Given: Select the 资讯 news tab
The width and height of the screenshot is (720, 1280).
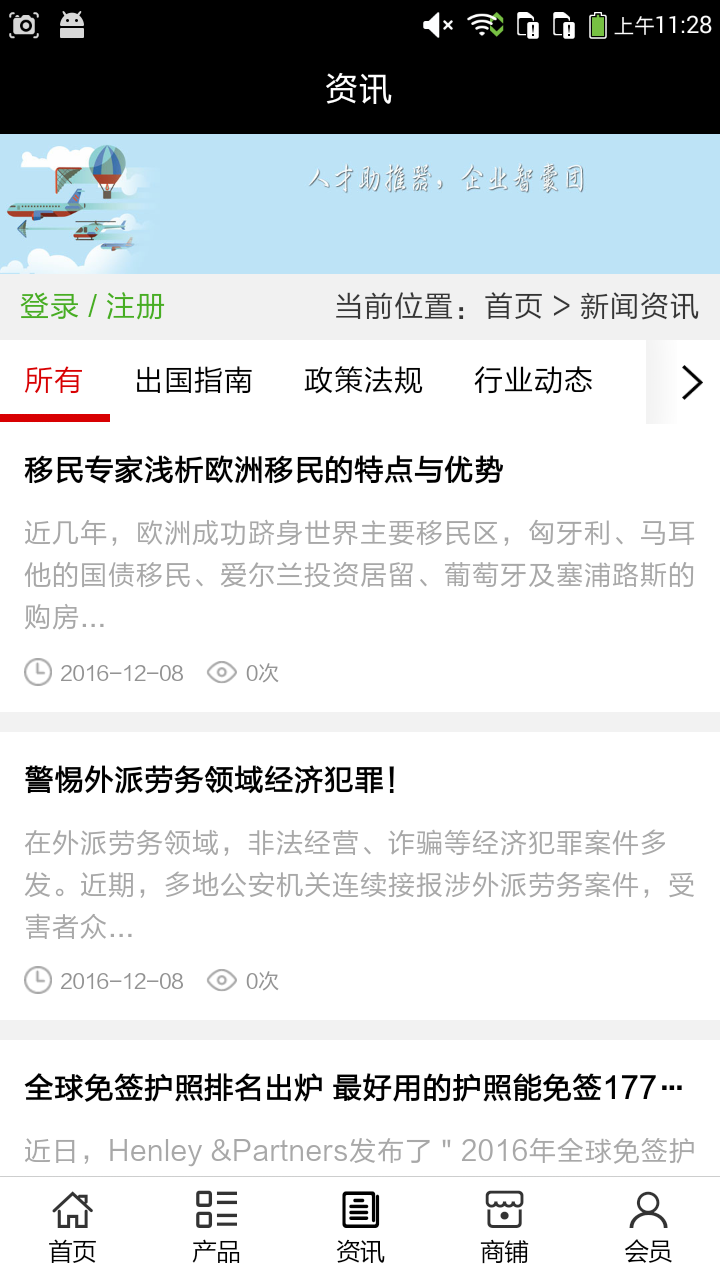Looking at the screenshot, I should (360, 1228).
